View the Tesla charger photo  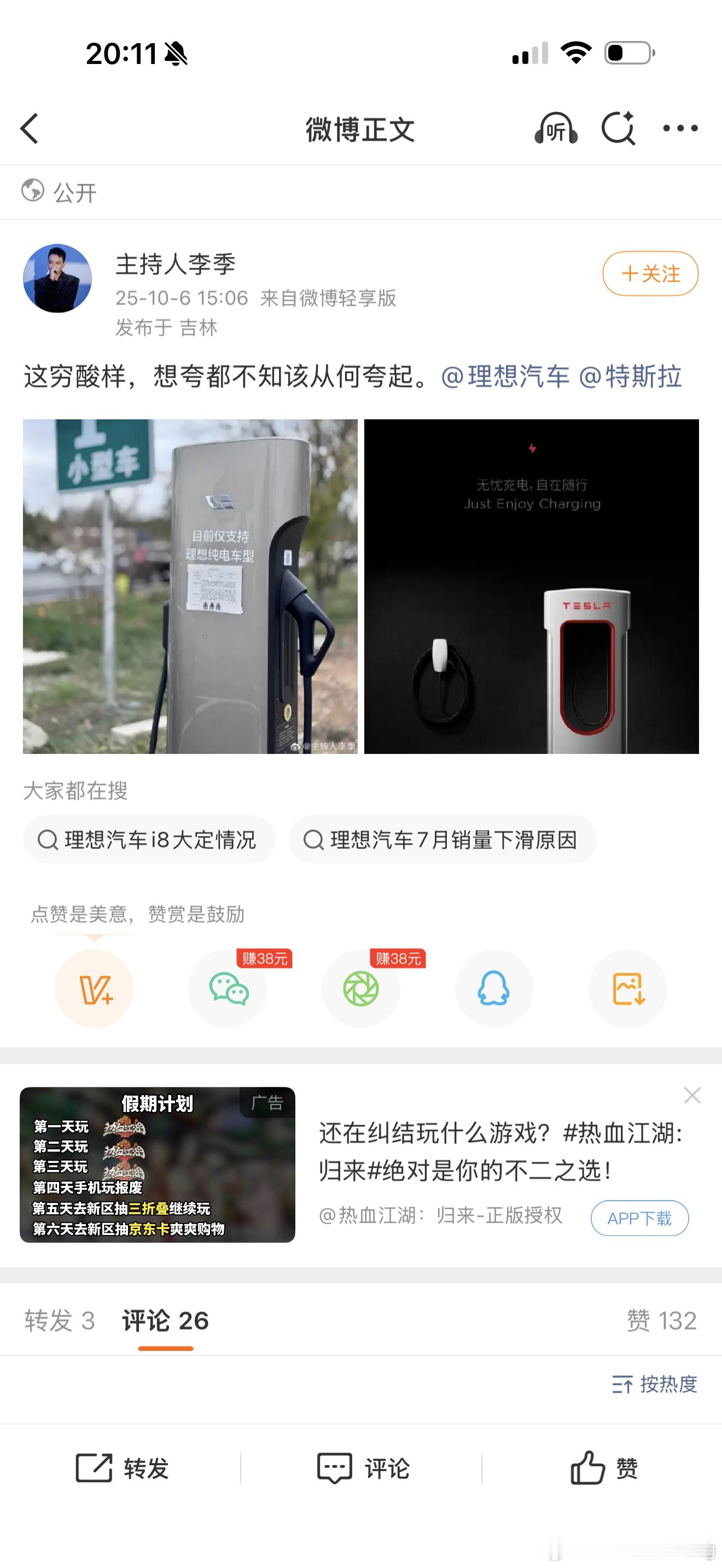[x=532, y=586]
